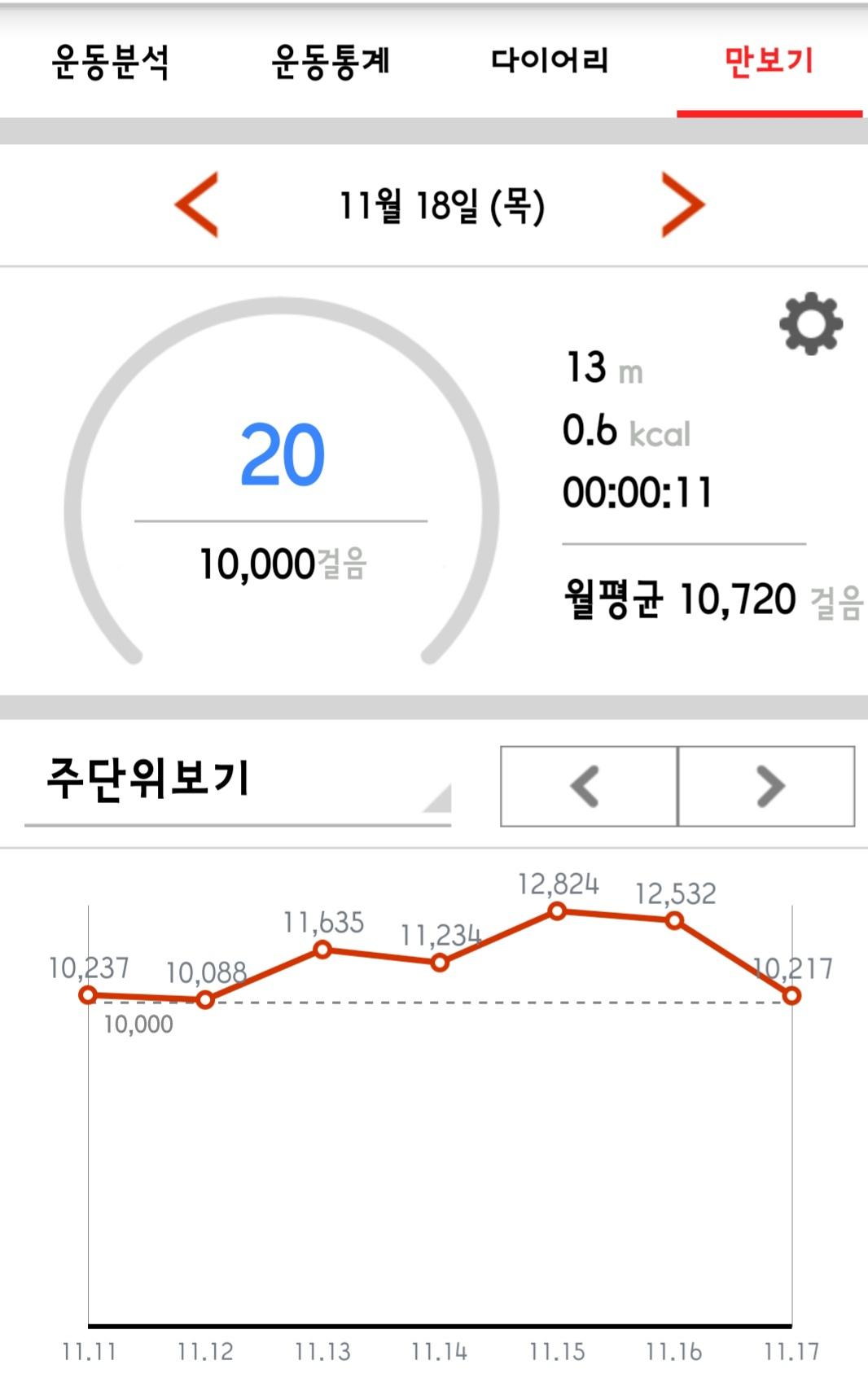This screenshot has width=868, height=1378.
Task: Go to the previous day before 11월 18일
Action: [x=197, y=205]
